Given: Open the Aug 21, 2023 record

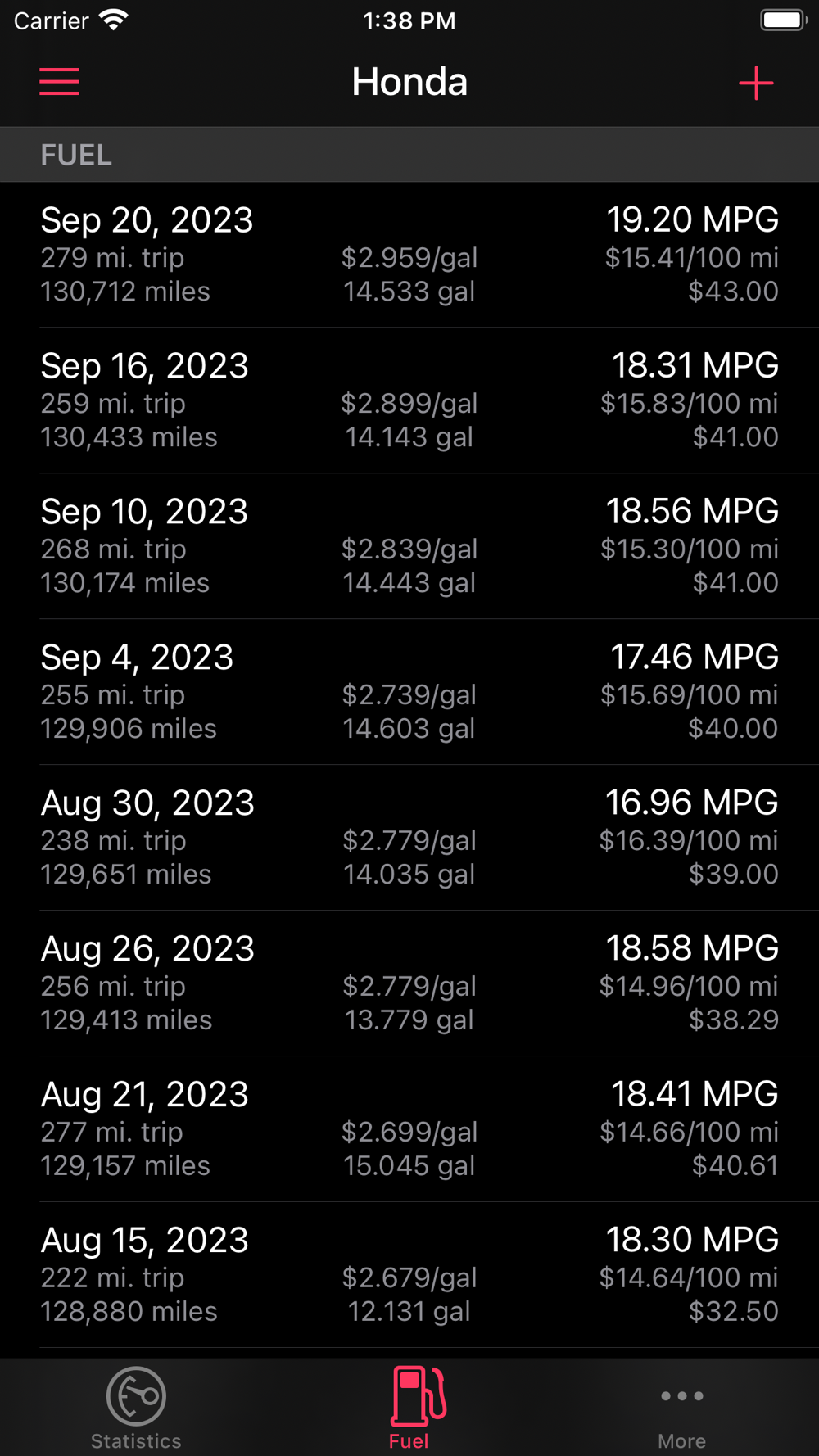Looking at the screenshot, I should tap(409, 1129).
